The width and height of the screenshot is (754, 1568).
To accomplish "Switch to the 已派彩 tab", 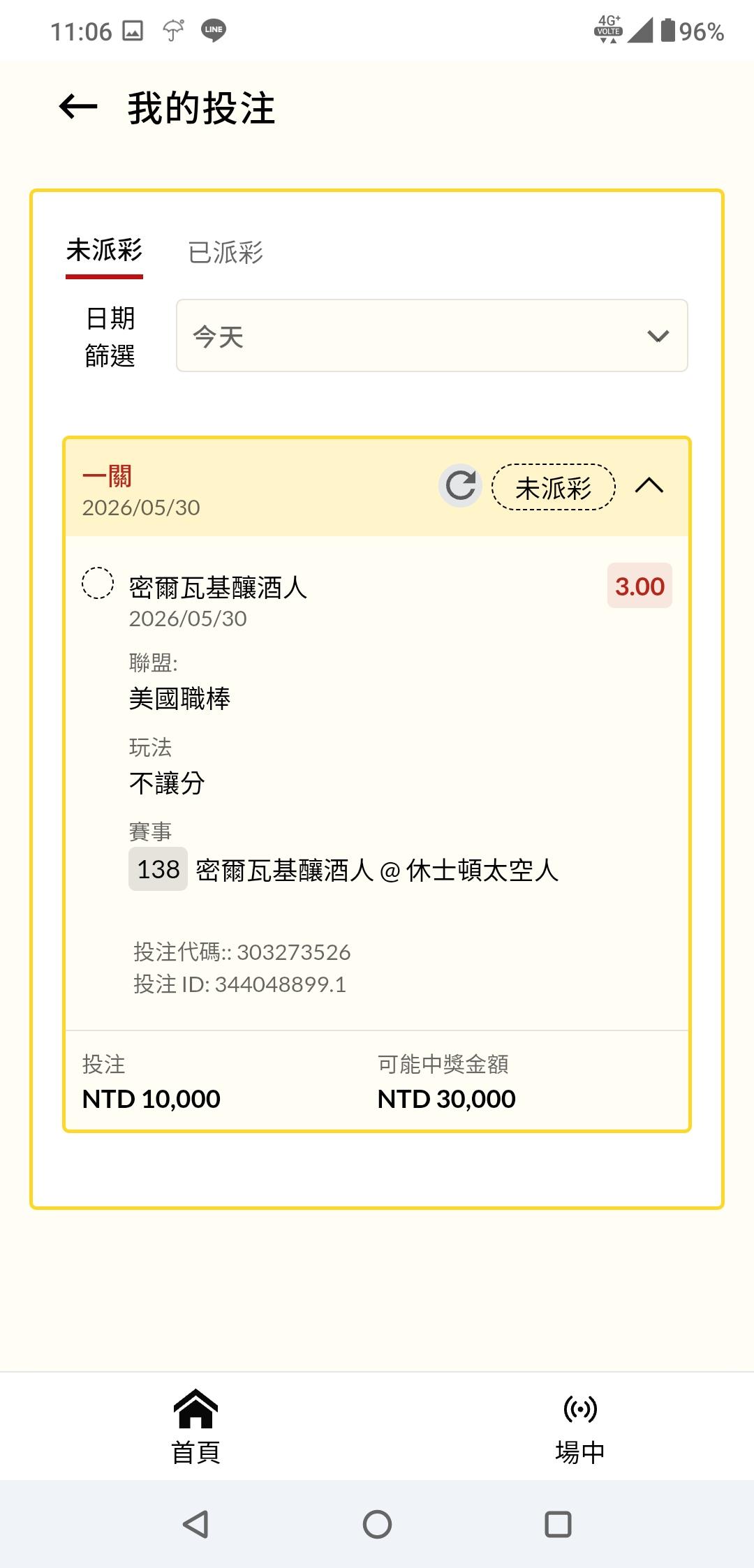I will tap(226, 252).
